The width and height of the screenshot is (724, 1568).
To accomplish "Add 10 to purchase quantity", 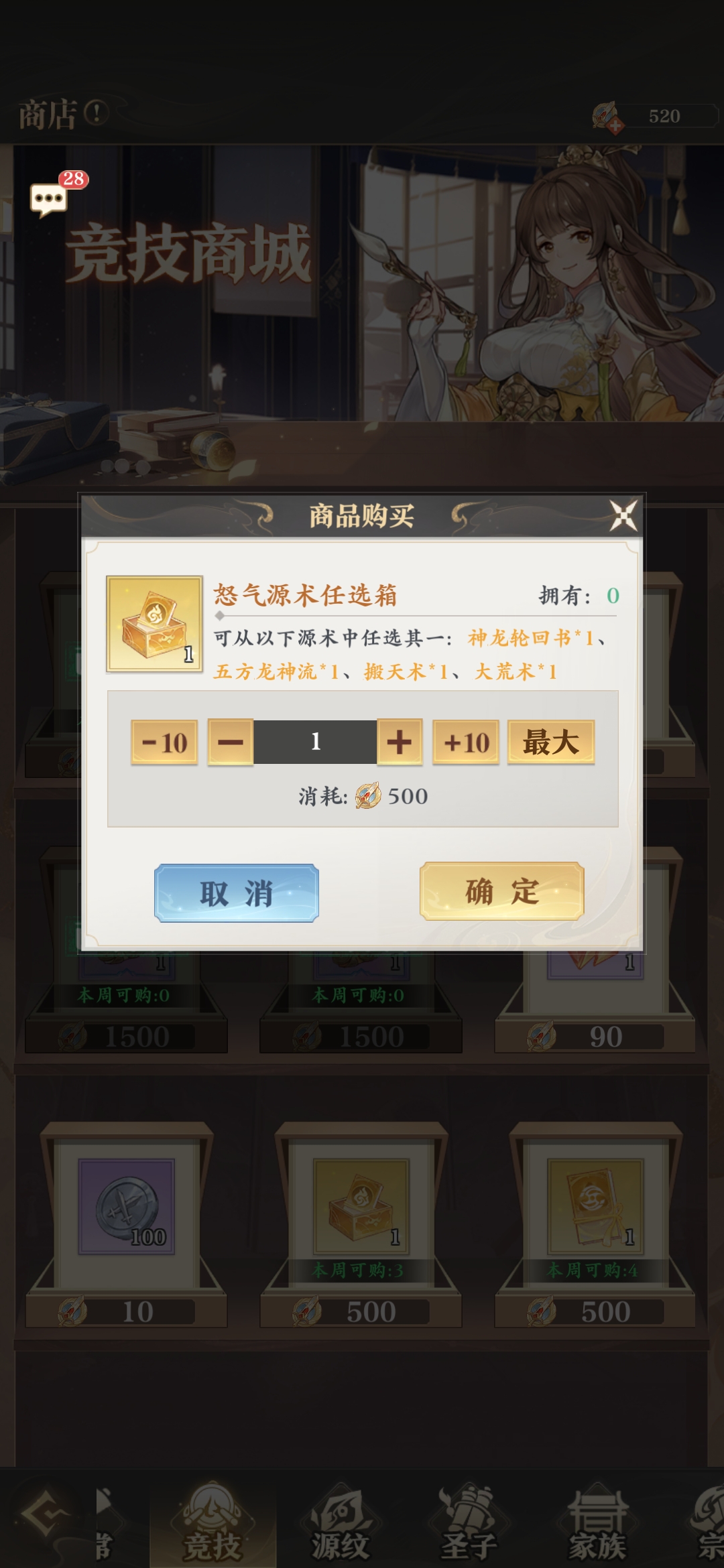I will 466,742.
